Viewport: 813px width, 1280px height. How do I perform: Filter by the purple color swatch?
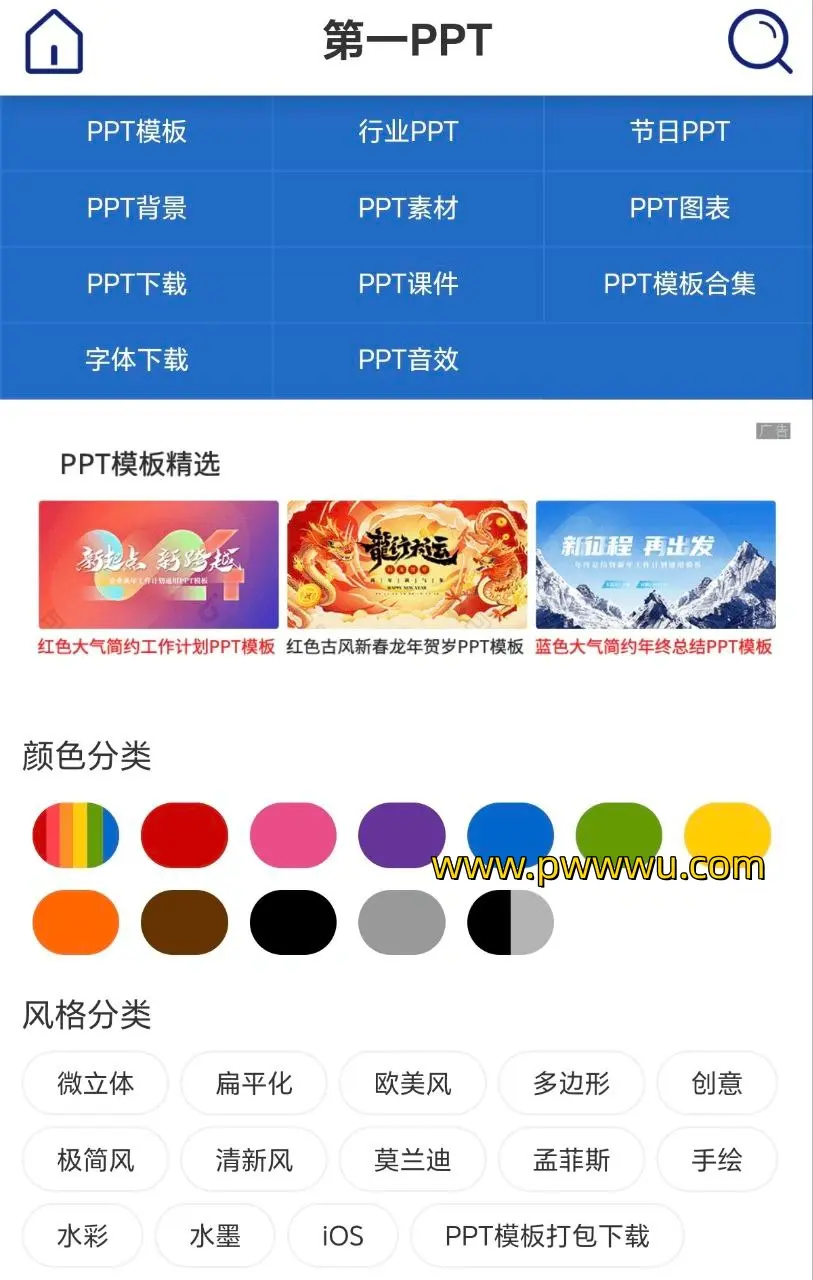402,834
